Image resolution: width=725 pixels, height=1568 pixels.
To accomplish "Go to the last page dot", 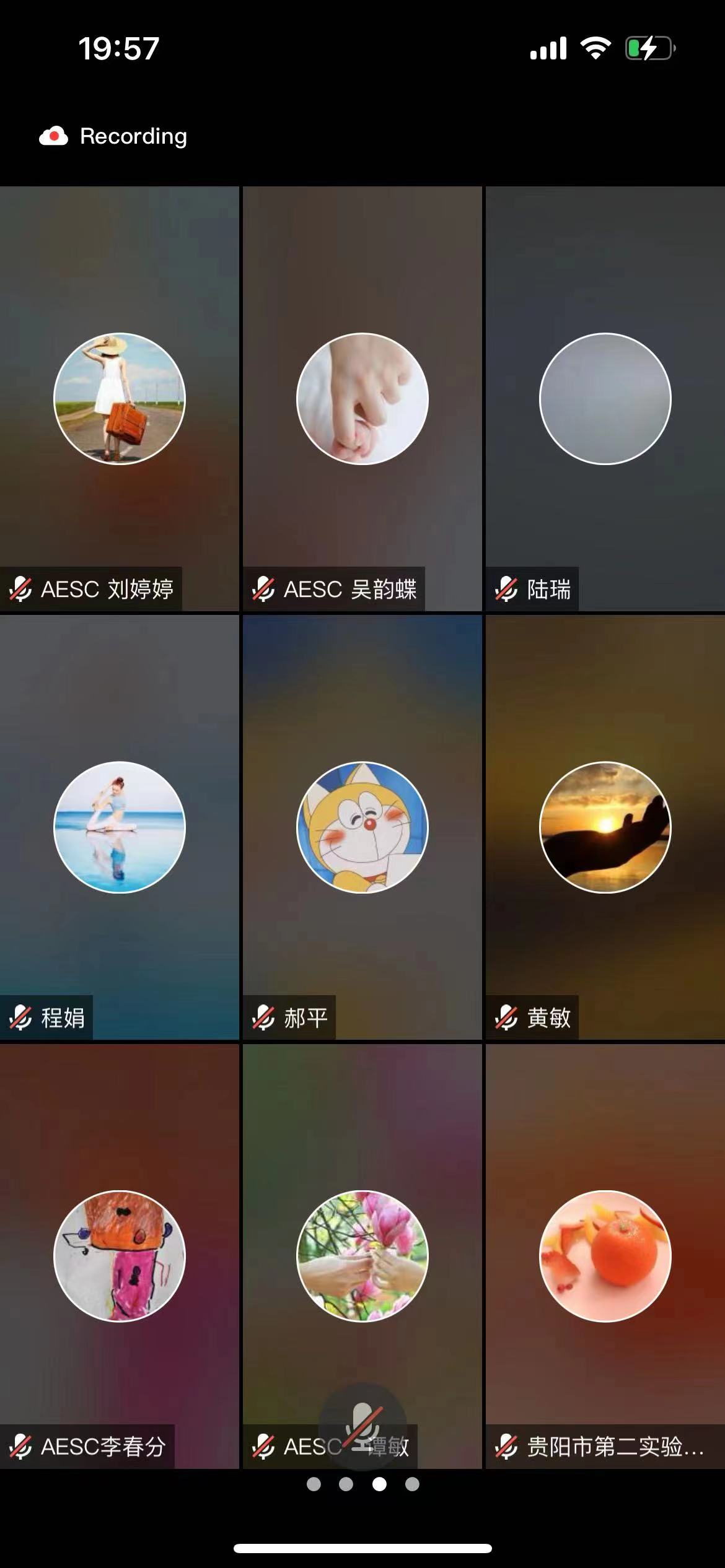I will point(412,1484).
